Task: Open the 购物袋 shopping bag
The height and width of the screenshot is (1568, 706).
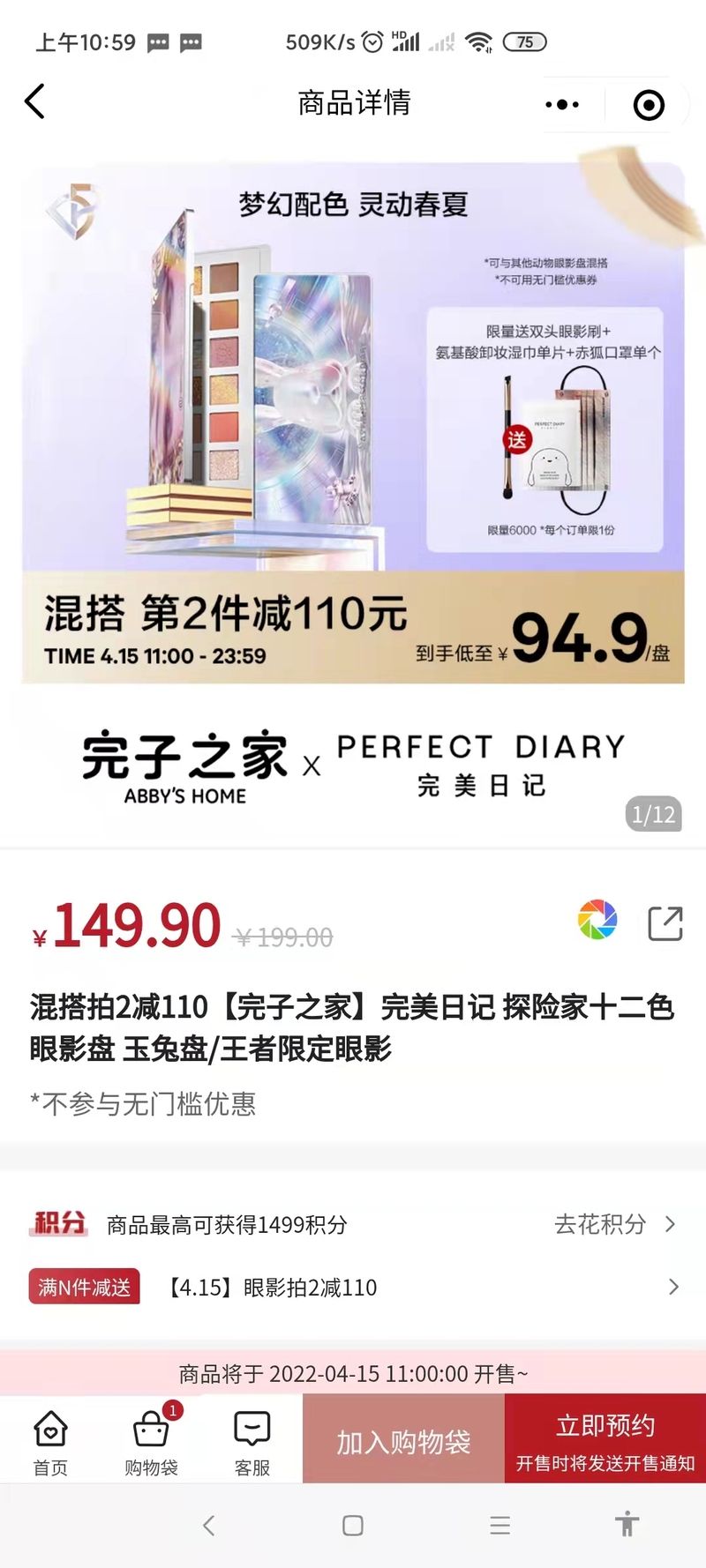Action: coord(151,1443)
